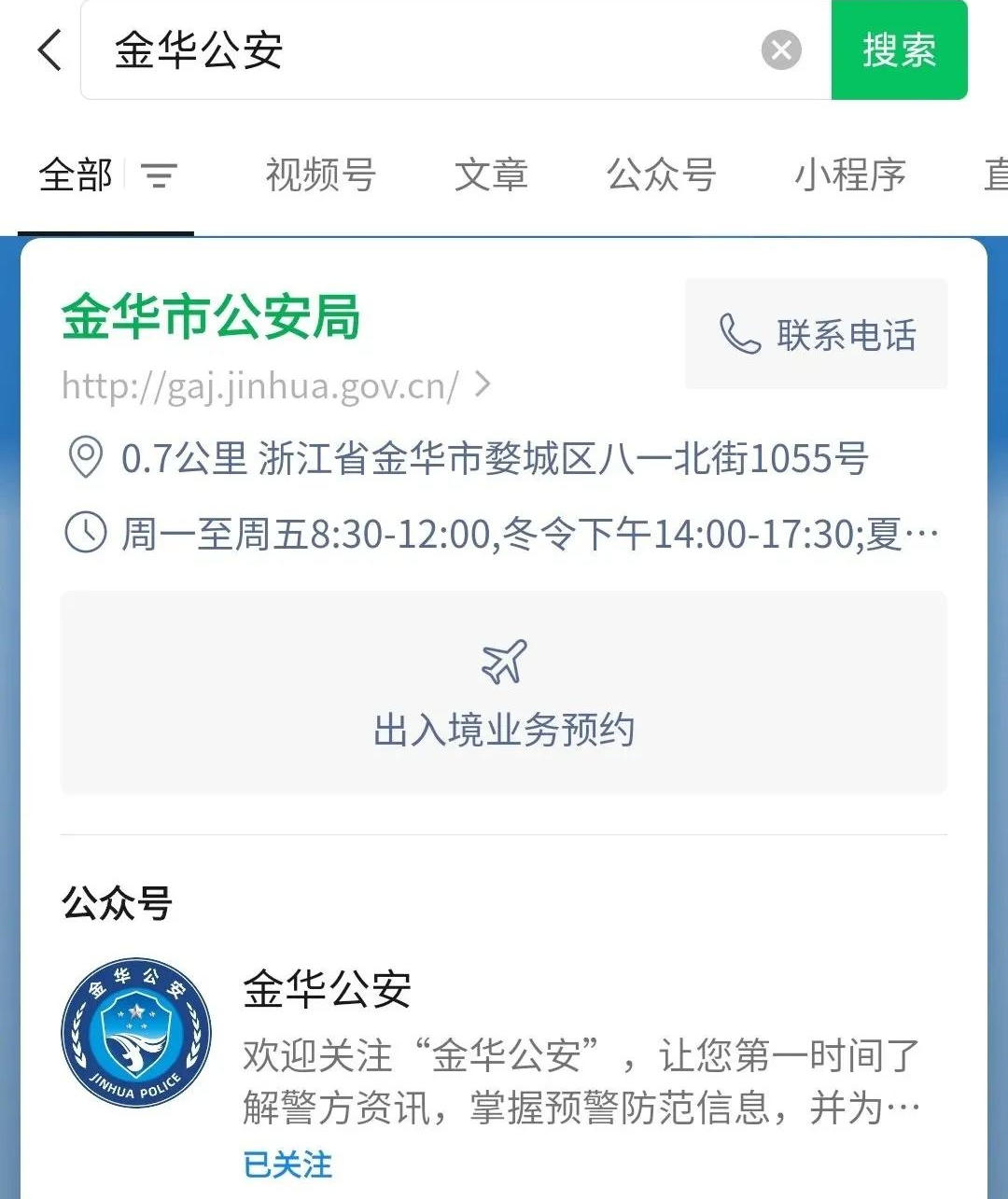The width and height of the screenshot is (1008, 1199).
Task: Tap the green 搜索 button
Action: pos(899,49)
